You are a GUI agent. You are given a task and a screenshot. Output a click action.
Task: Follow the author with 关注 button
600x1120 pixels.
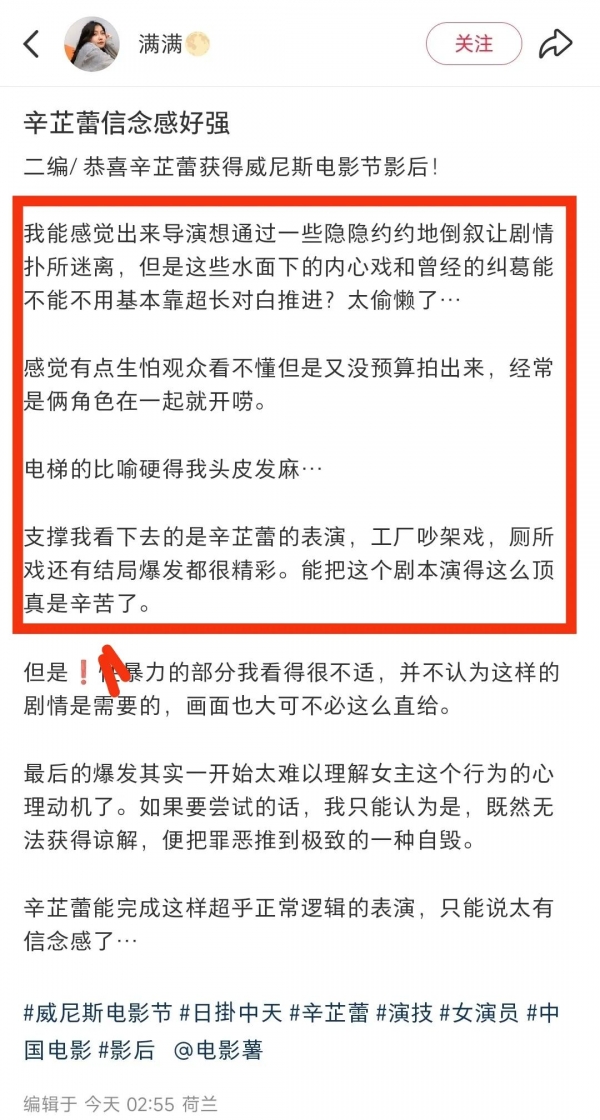[x=473, y=44]
